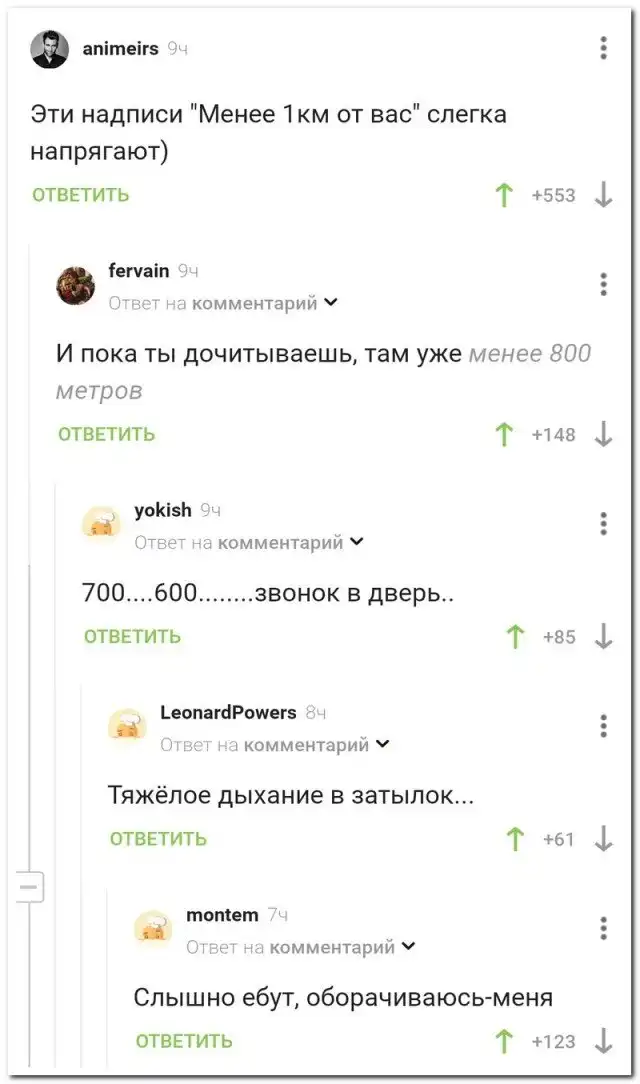Screen dimensions: 640x1084
Task: Reply to animeirs' comment
Action: (x=81, y=195)
